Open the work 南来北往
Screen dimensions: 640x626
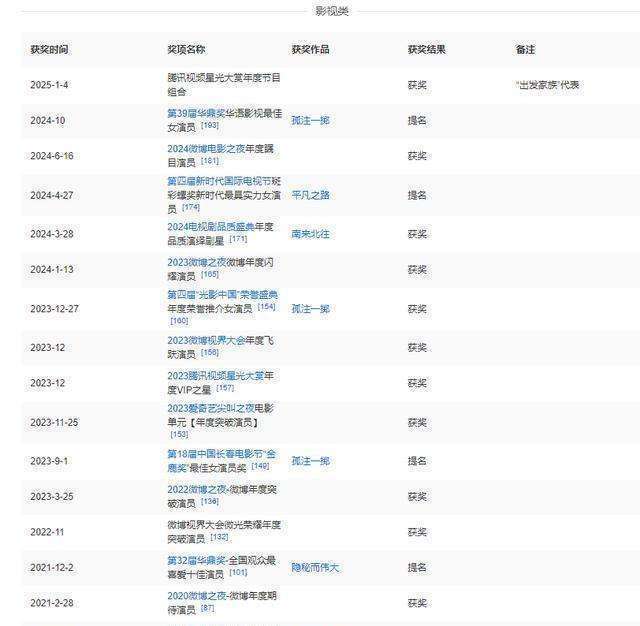310,234
